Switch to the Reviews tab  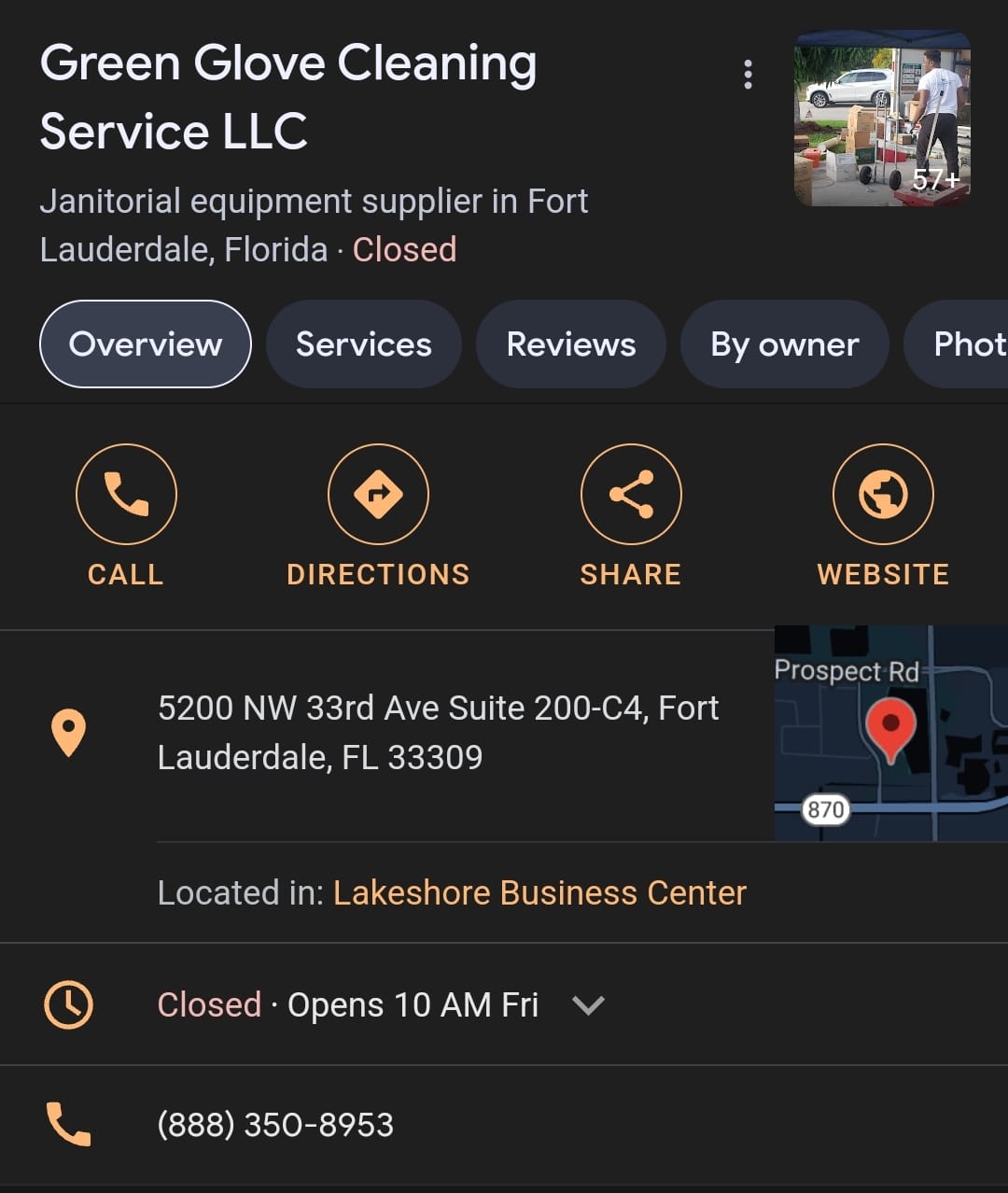tap(571, 344)
